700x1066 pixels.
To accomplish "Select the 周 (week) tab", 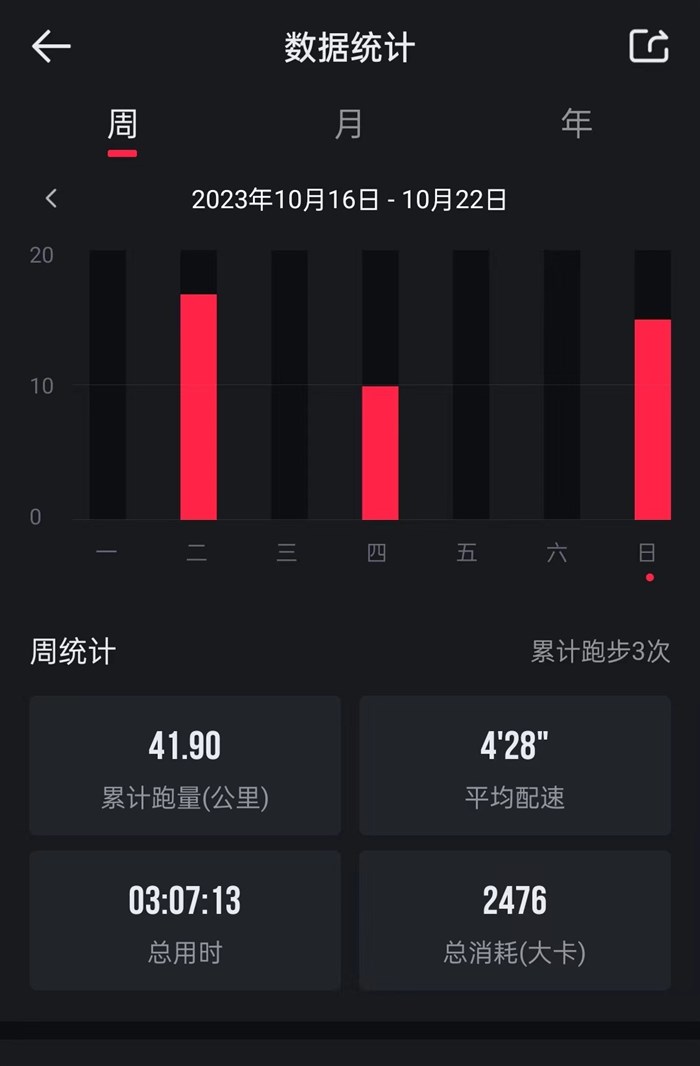I will pyautogui.click(x=122, y=126).
